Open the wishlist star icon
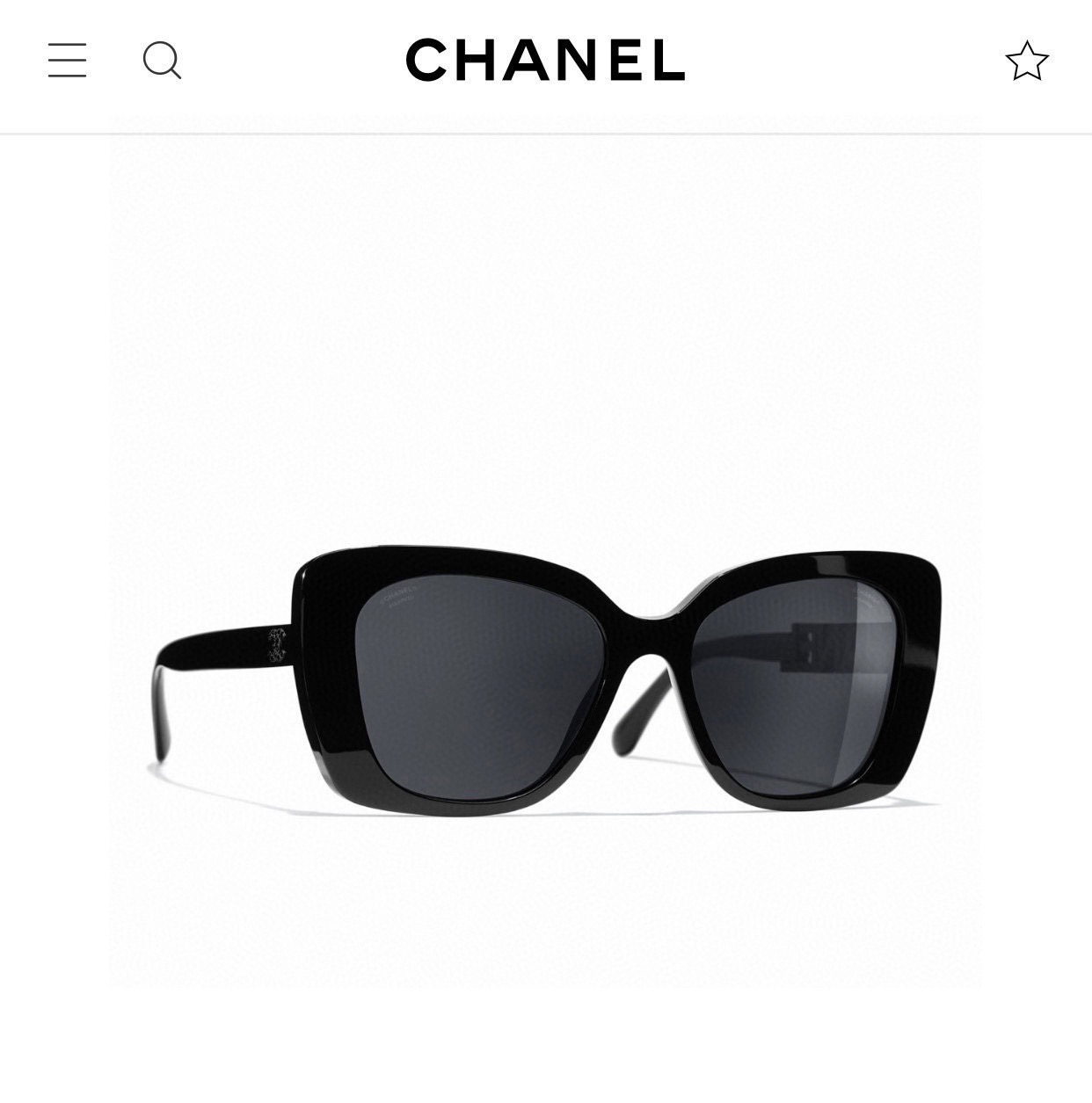Screen dimensions: 1092x1103 [x=1026, y=61]
